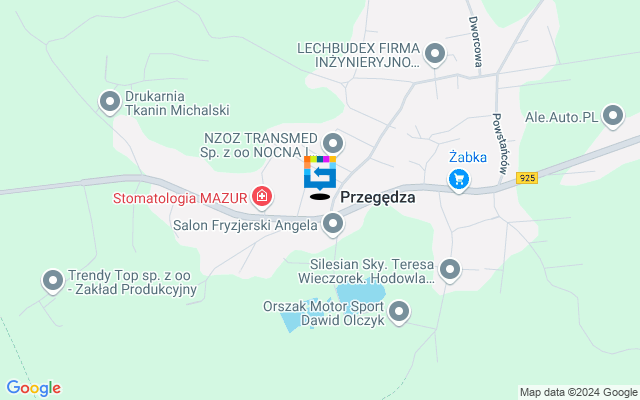The height and width of the screenshot is (400, 640).
Task: Tap the Trendy Top sp. z oo pin
Action: 52,281
